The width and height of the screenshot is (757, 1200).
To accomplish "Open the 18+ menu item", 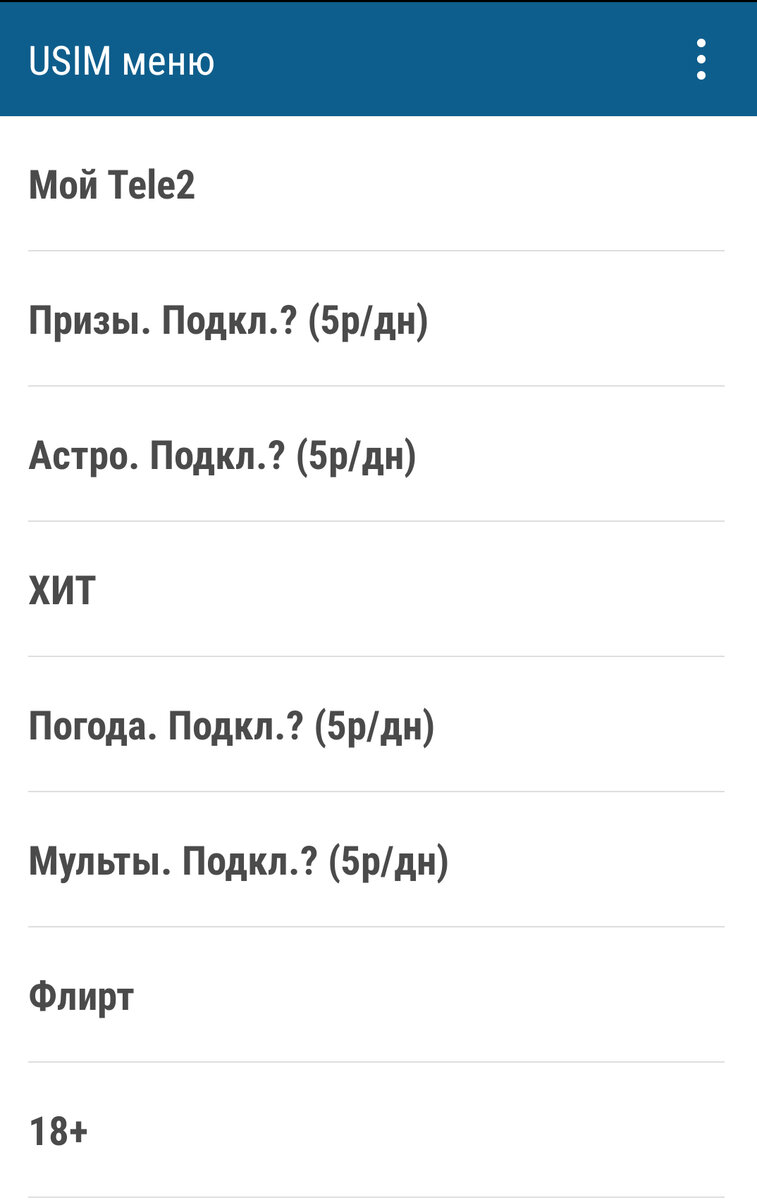I will [x=378, y=1132].
